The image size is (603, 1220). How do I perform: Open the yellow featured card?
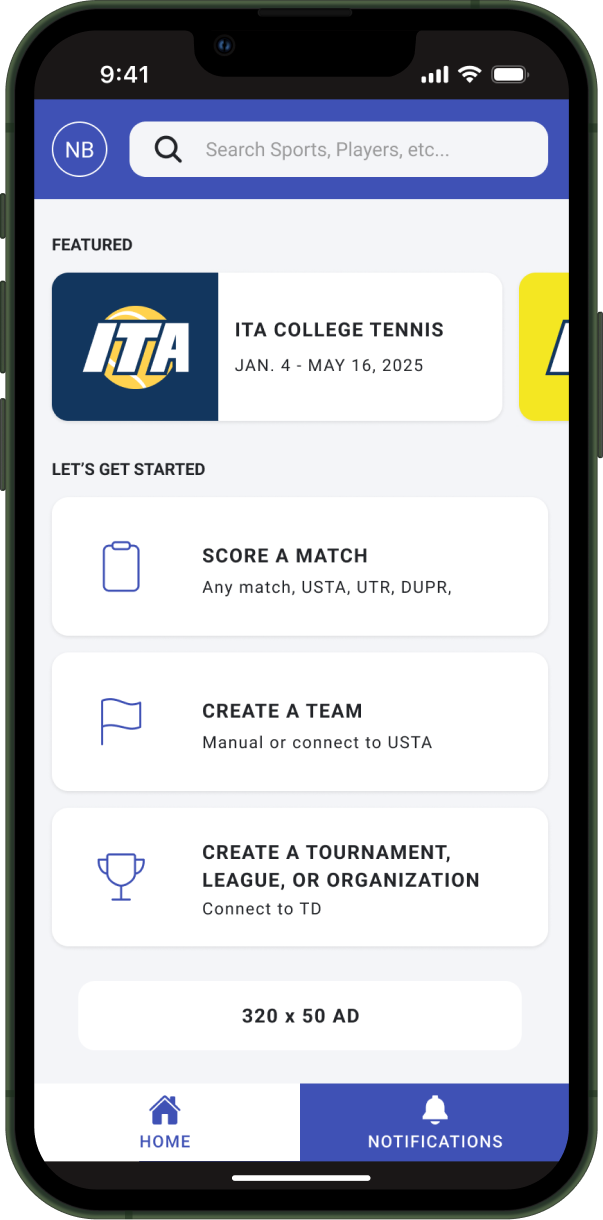click(544, 347)
